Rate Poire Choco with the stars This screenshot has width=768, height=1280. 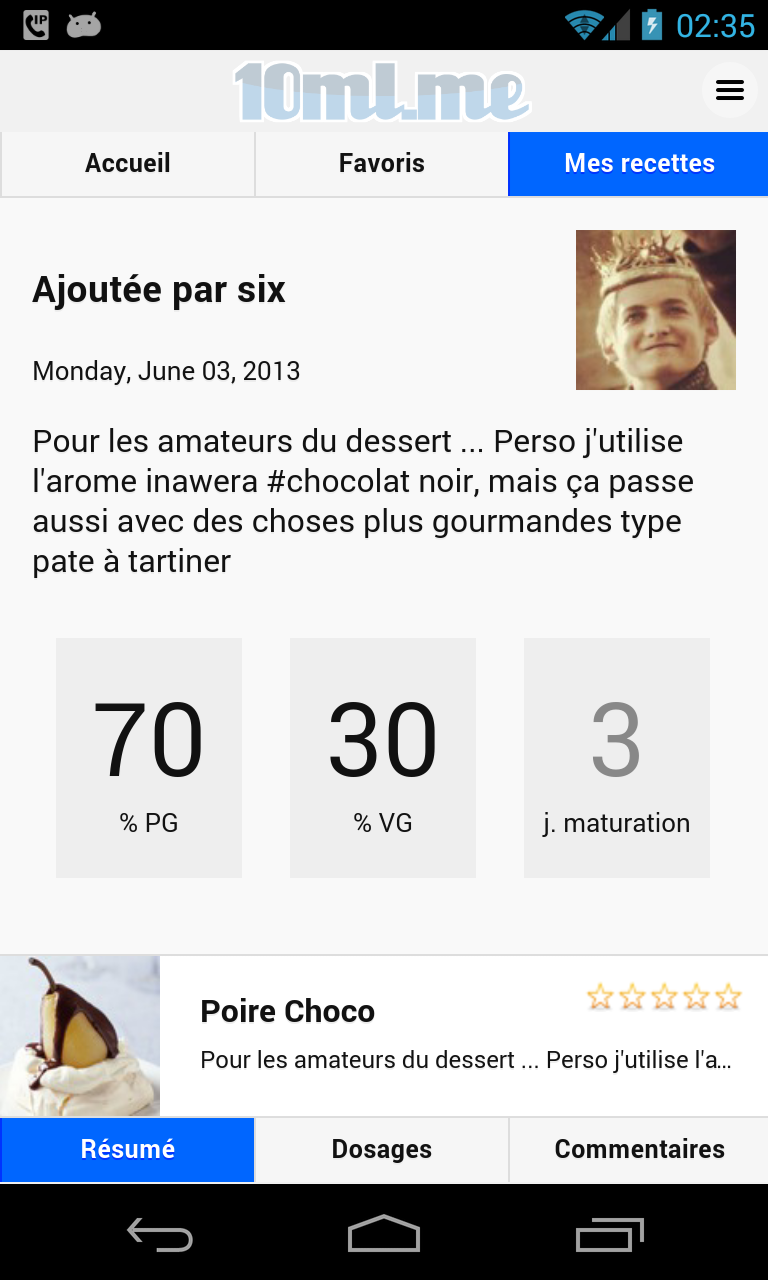[x=664, y=997]
